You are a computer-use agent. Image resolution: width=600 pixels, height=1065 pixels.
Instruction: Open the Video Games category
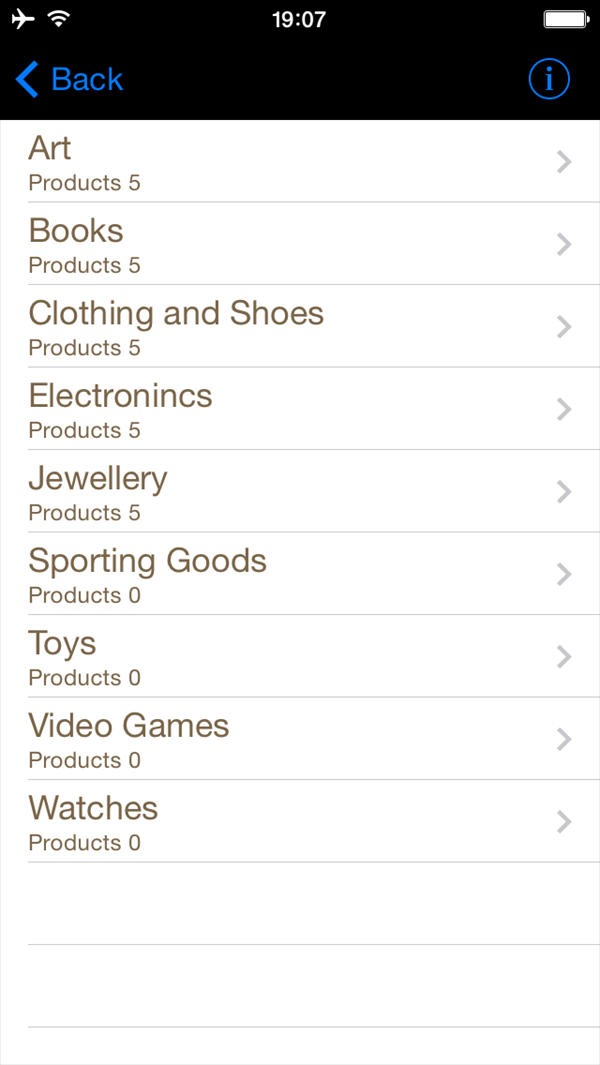click(300, 739)
